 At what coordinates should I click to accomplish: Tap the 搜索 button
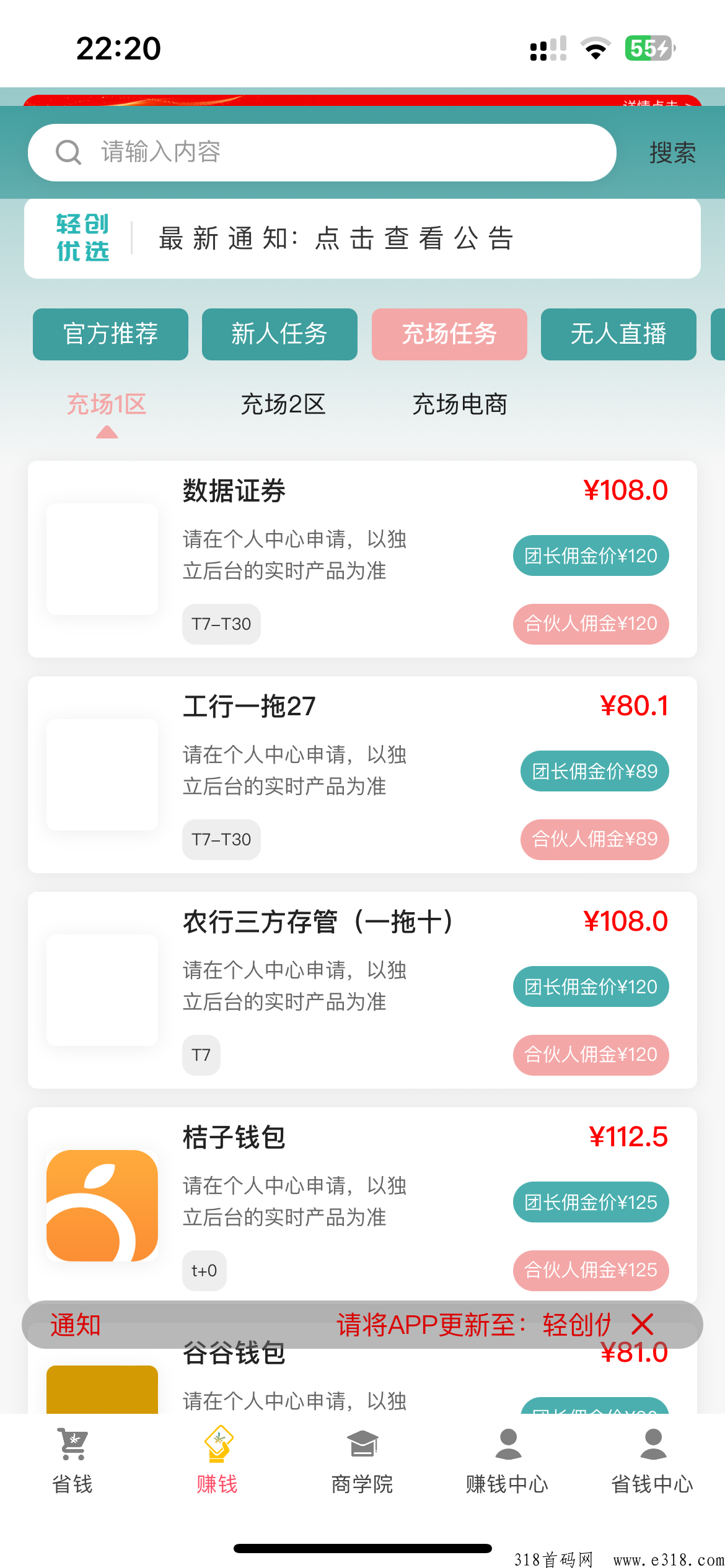(672, 152)
